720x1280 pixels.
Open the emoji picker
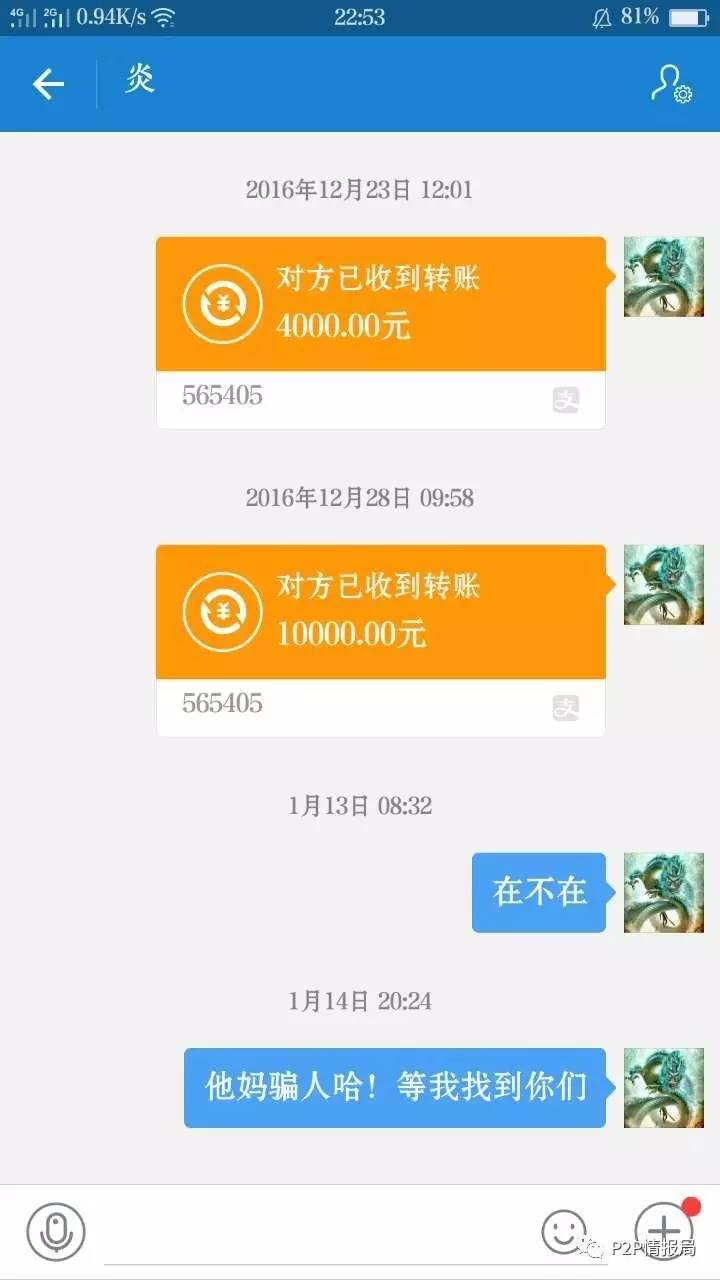[x=563, y=1231]
